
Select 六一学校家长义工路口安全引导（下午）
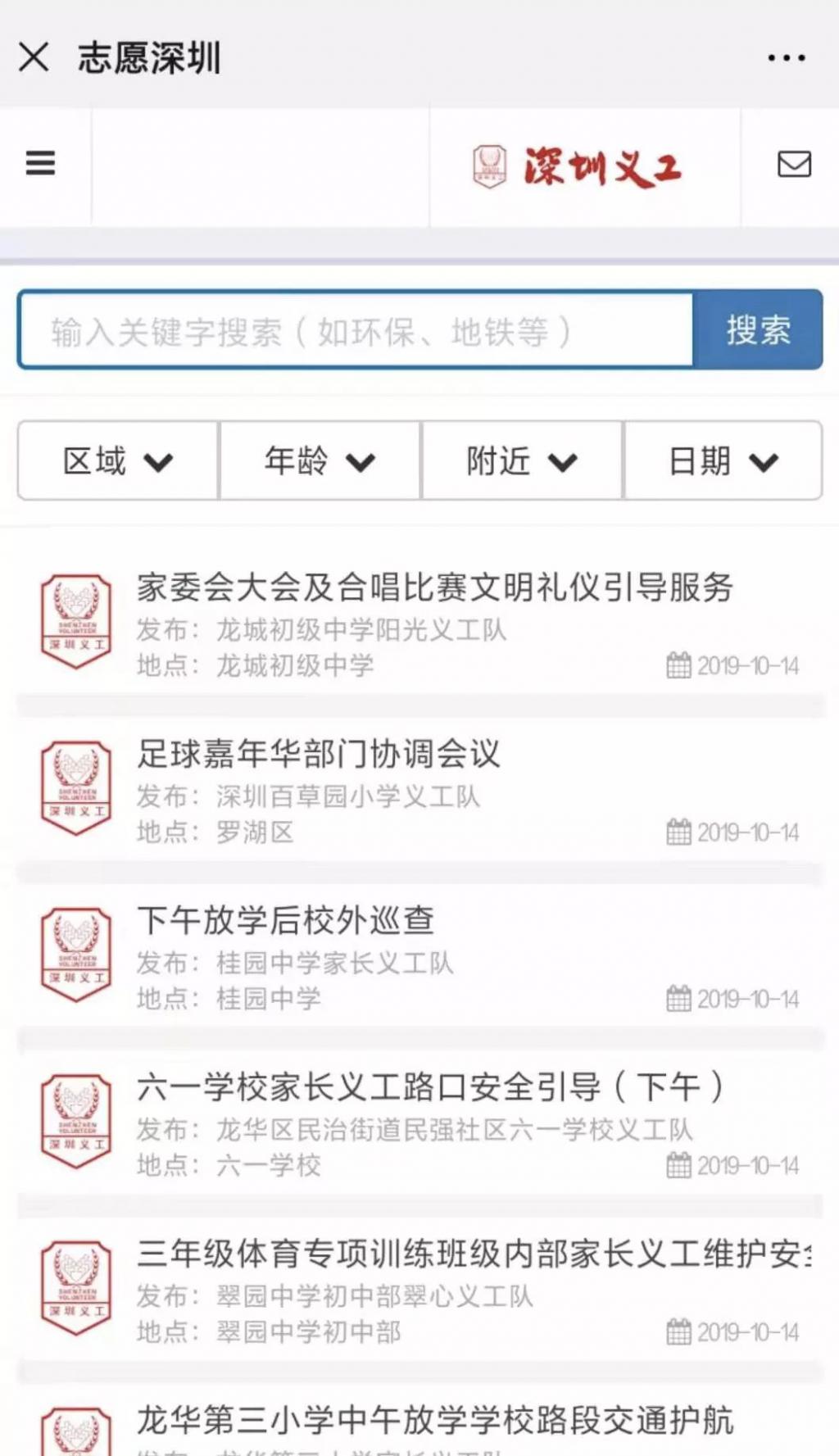point(430,1087)
